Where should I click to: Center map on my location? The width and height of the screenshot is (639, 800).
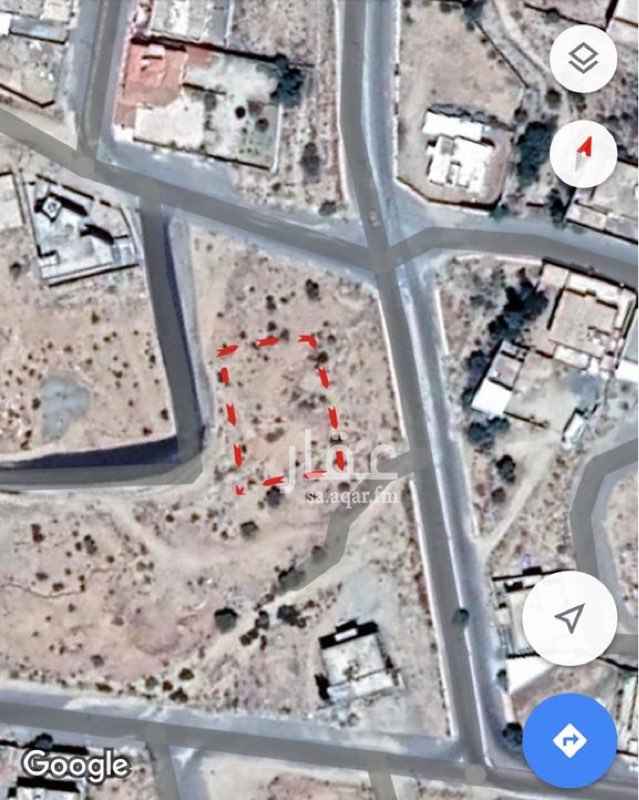click(569, 619)
